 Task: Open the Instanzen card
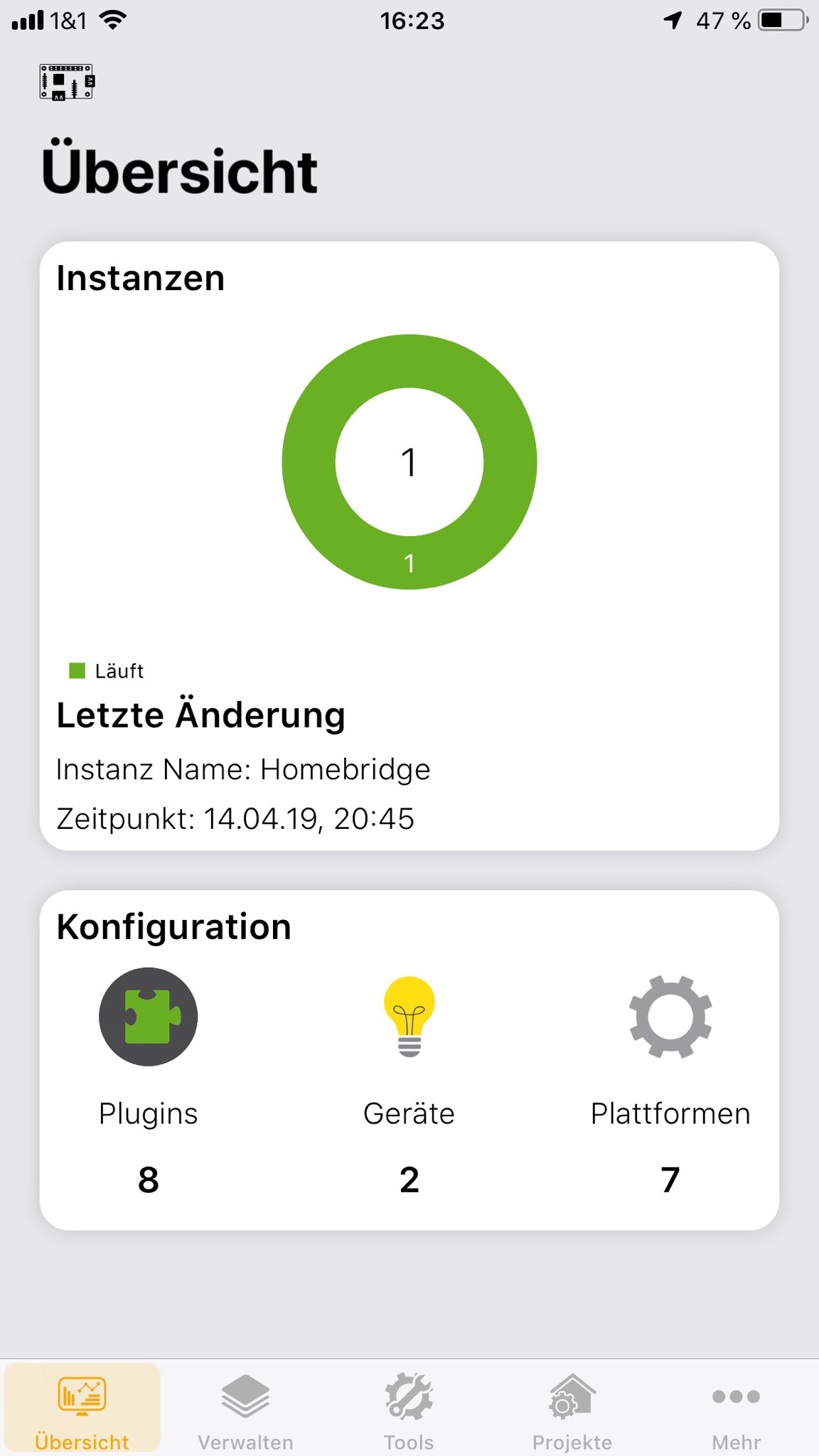409,462
